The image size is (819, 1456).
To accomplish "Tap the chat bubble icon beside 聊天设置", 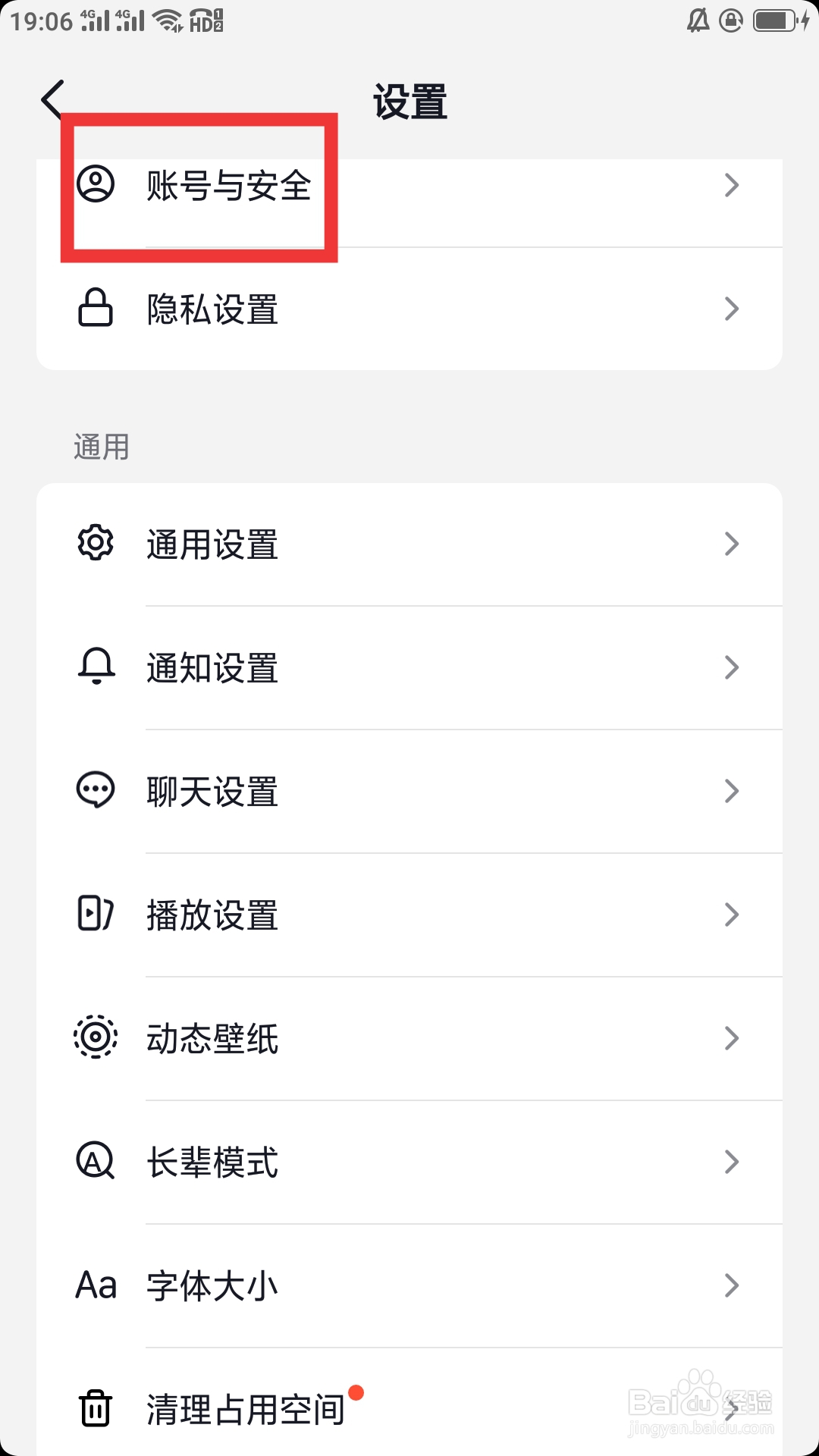I will [x=96, y=791].
